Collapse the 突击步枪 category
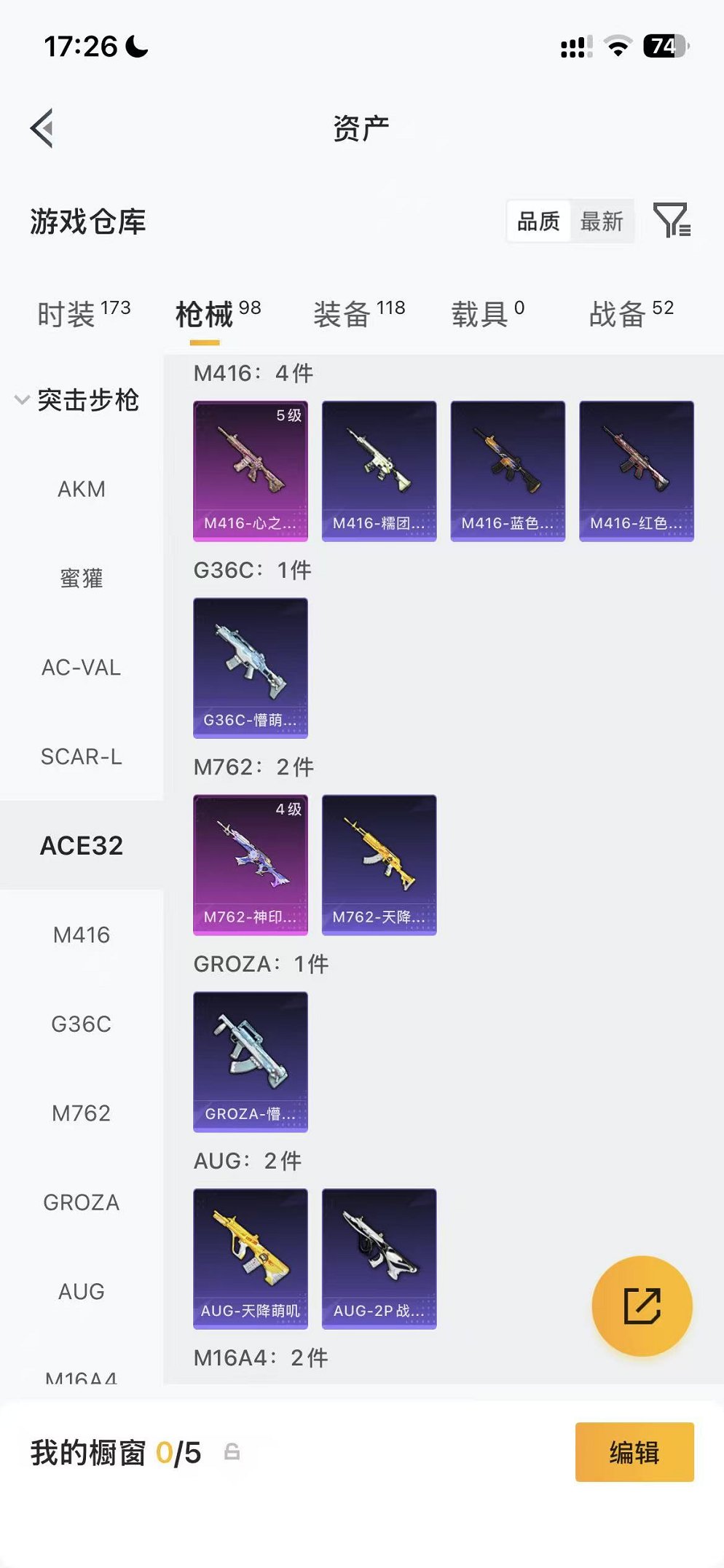This screenshot has height=1568, width=724. [77, 399]
